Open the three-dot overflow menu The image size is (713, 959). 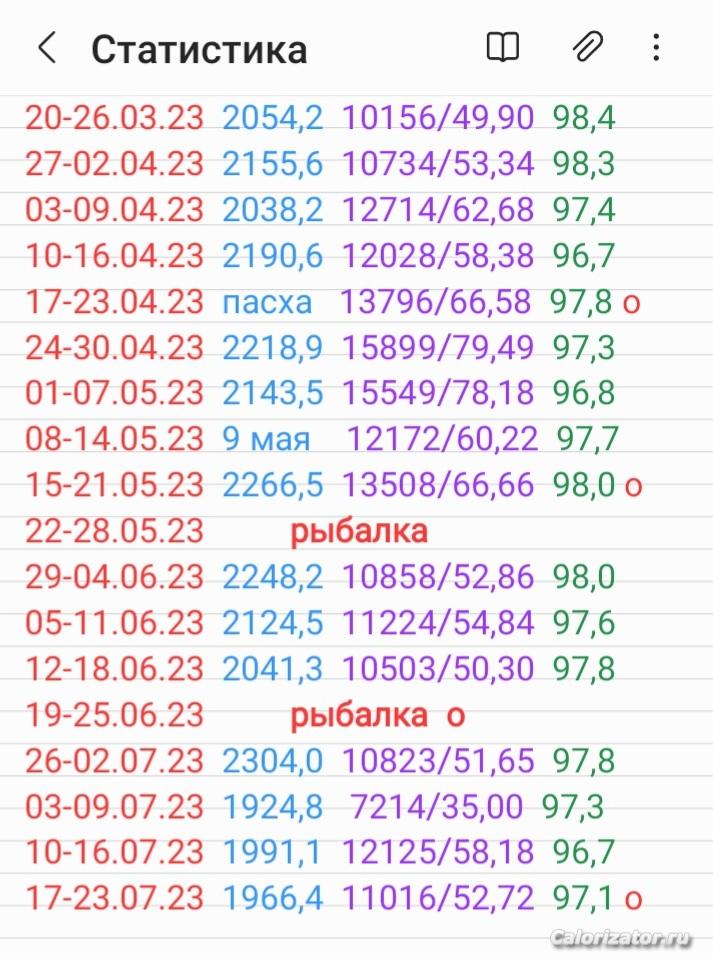click(656, 47)
